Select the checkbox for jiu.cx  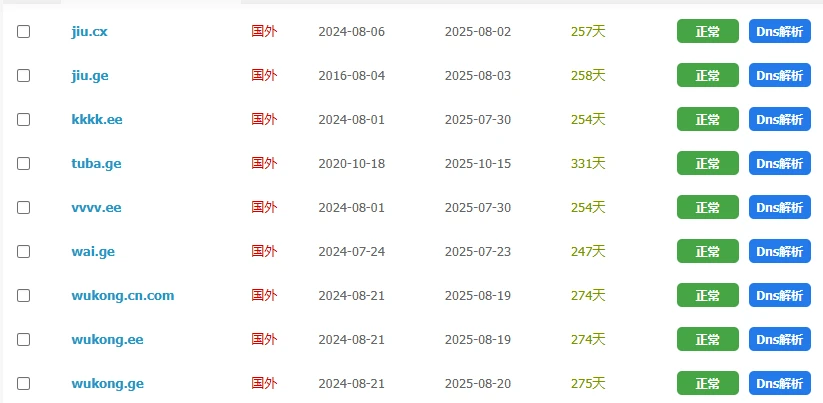pyautogui.click(x=24, y=32)
